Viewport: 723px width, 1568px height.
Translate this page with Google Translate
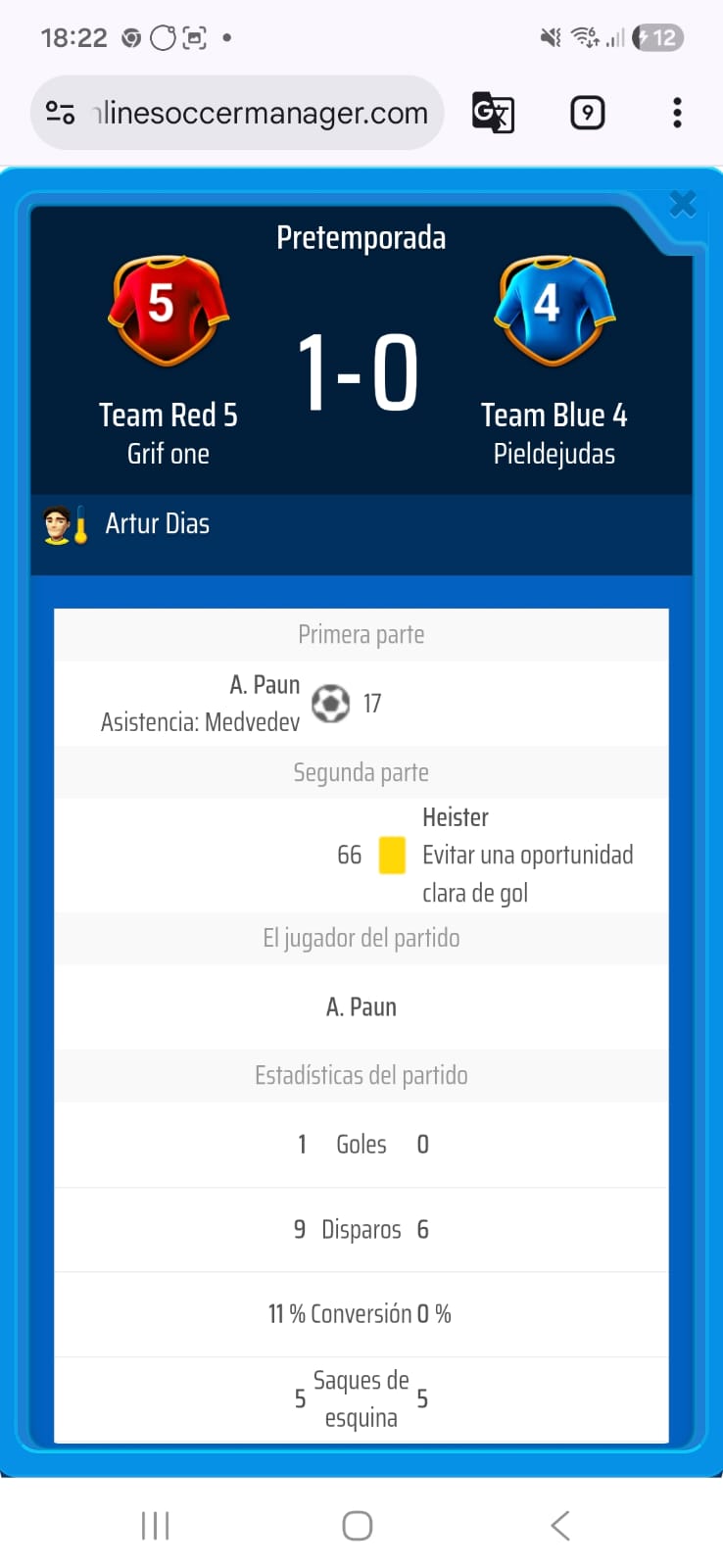click(x=493, y=113)
